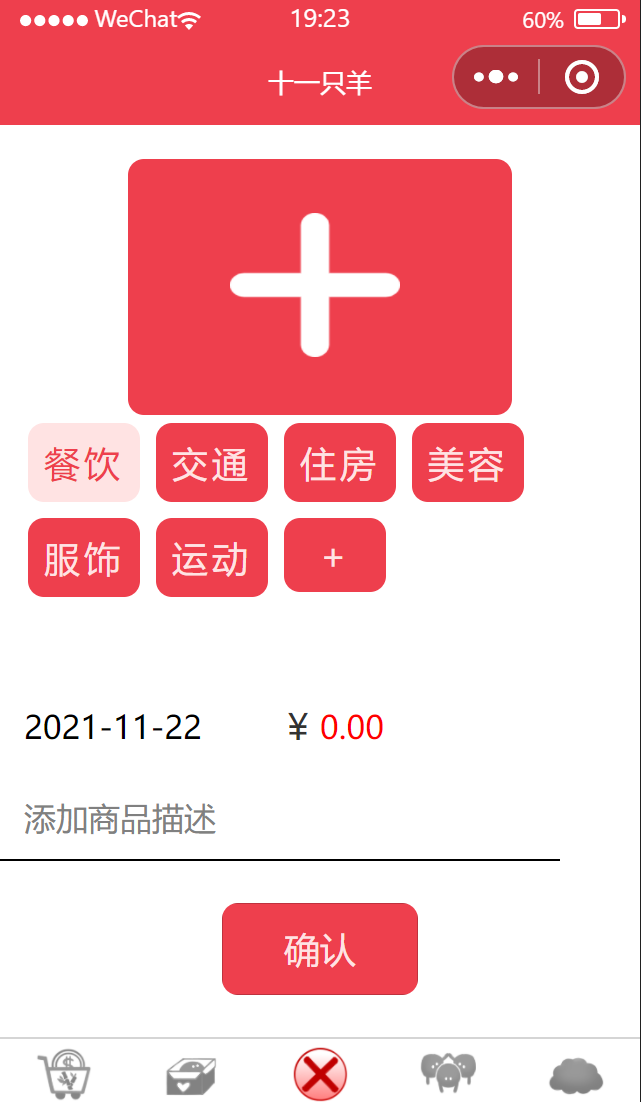The width and height of the screenshot is (641, 1102).
Task: Confirm the entry with 确认
Action: pos(319,949)
